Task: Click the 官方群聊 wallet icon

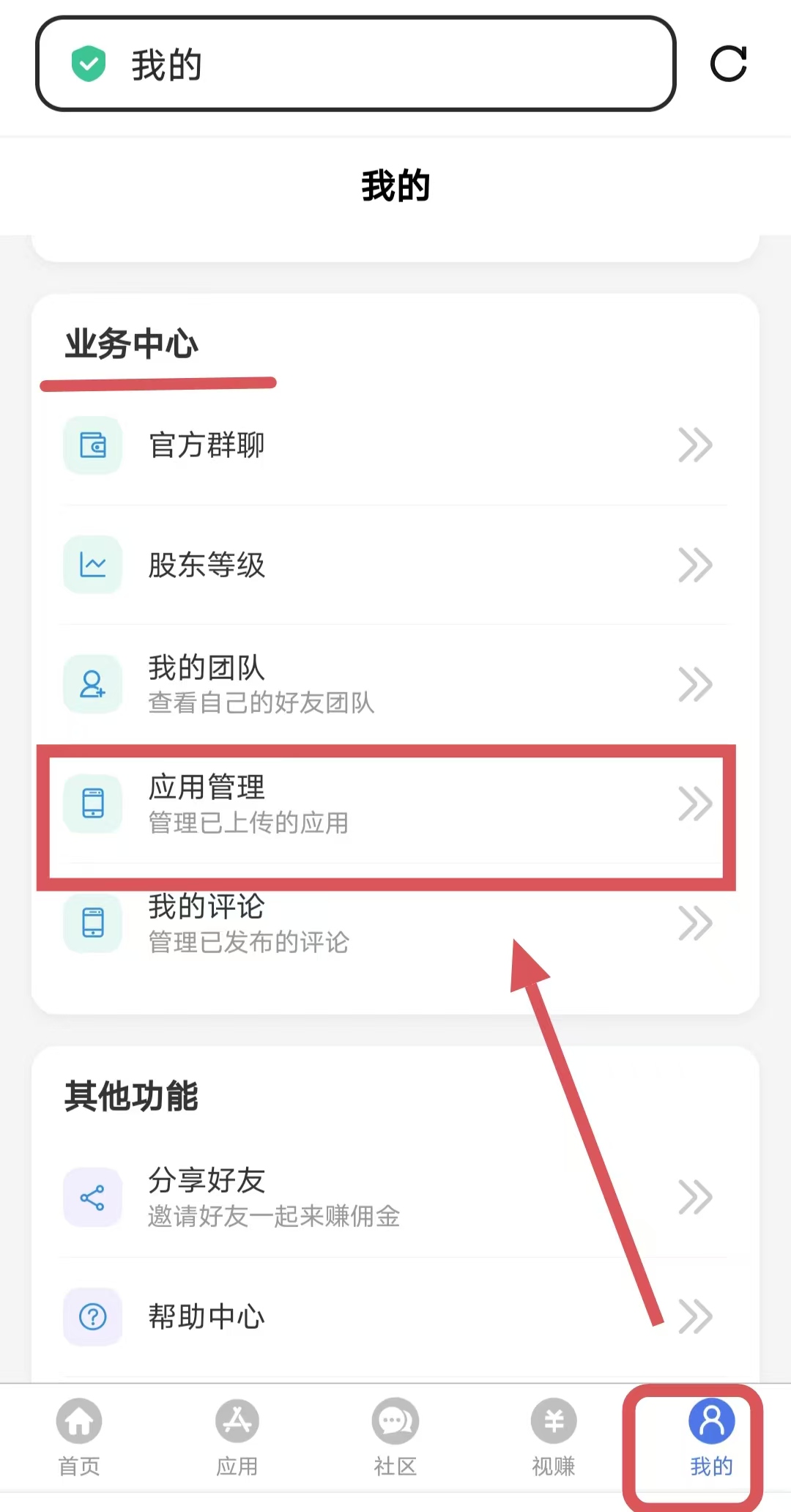Action: (x=92, y=445)
